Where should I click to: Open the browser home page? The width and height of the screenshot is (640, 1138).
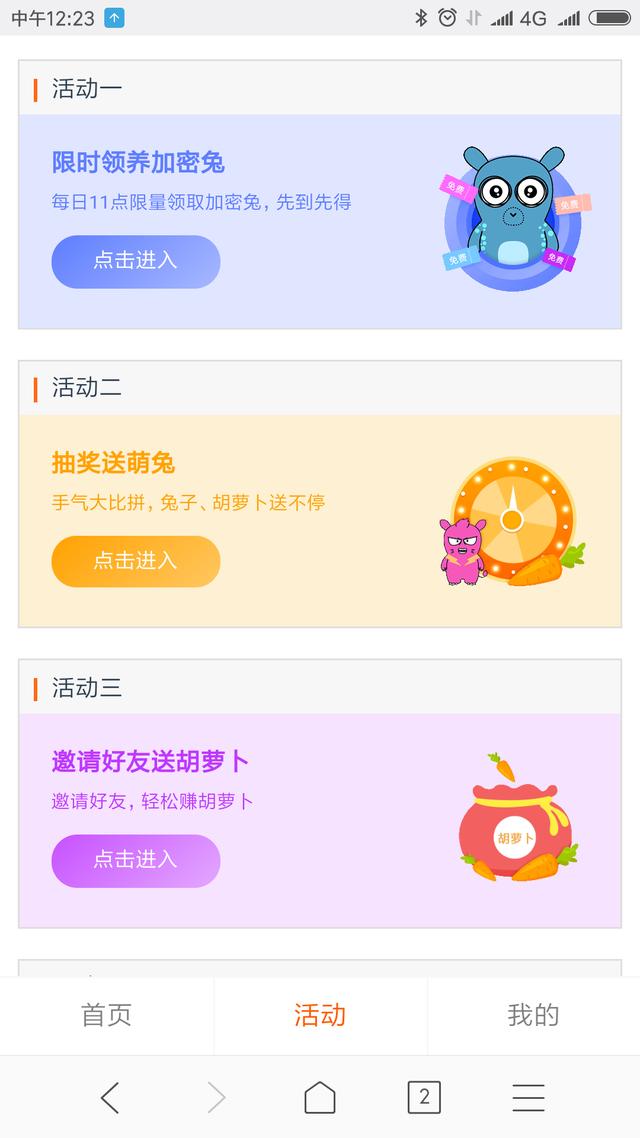320,1097
